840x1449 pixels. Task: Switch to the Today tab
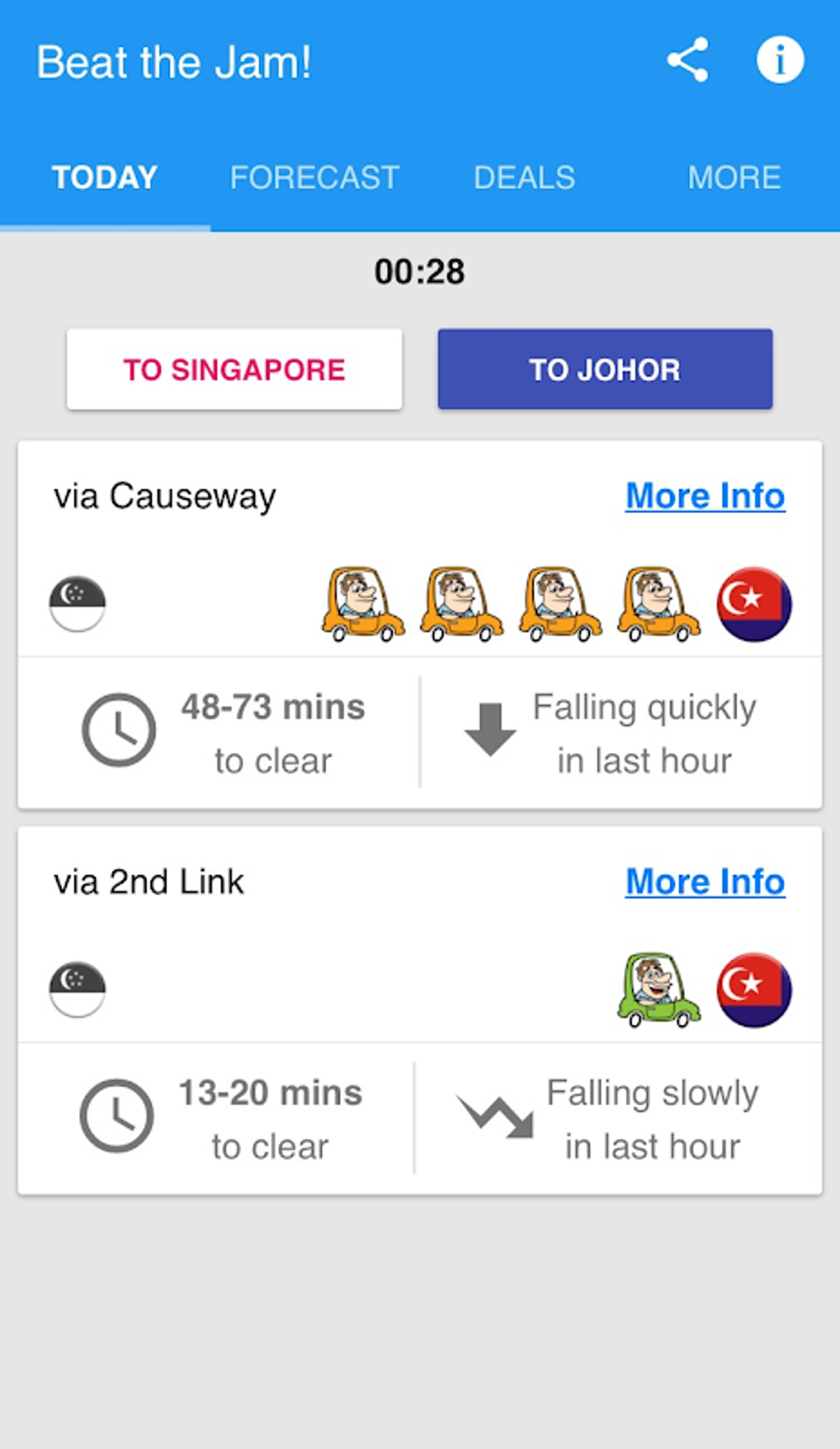point(105,178)
